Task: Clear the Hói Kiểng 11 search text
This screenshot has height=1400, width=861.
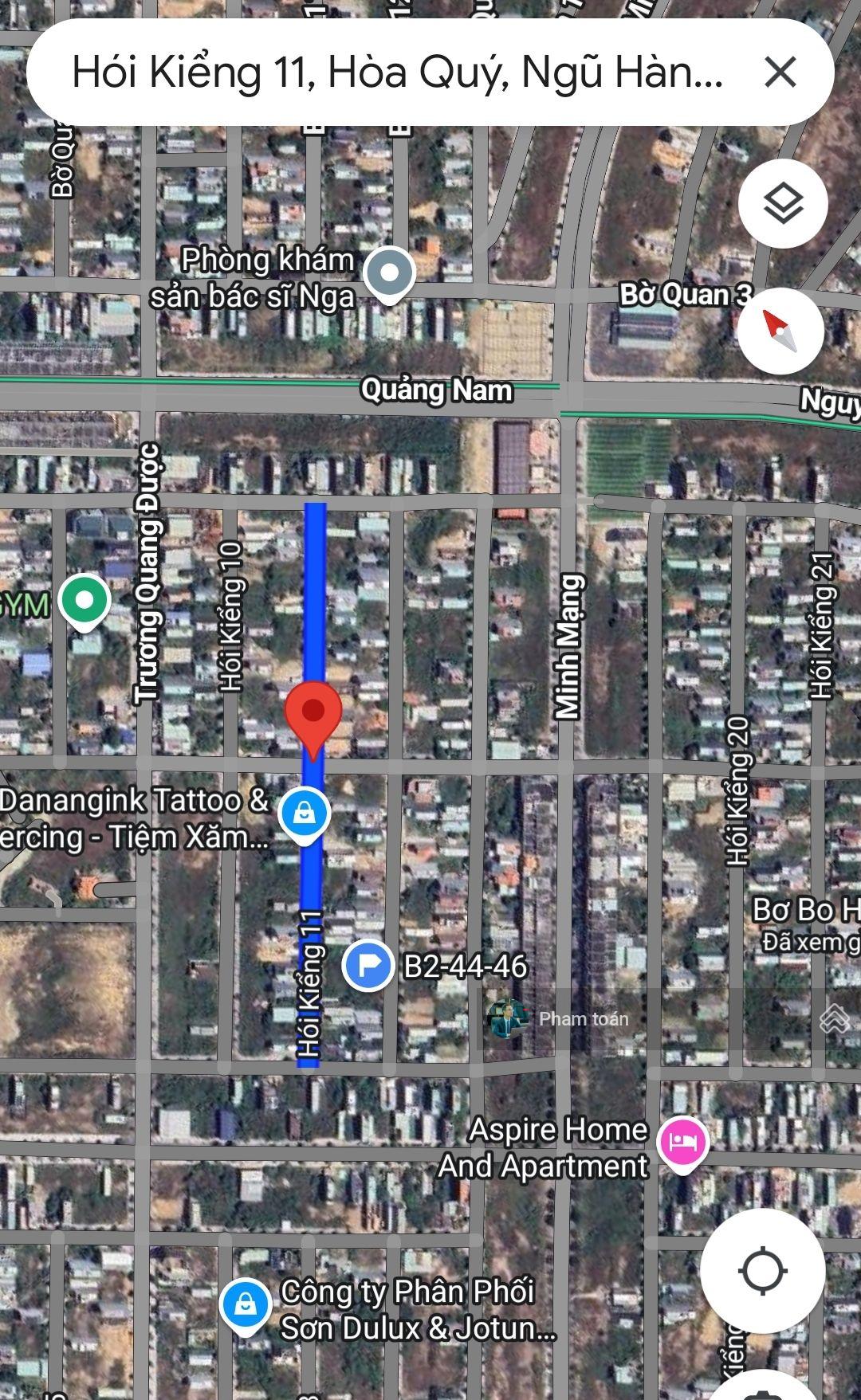Action: tap(780, 73)
